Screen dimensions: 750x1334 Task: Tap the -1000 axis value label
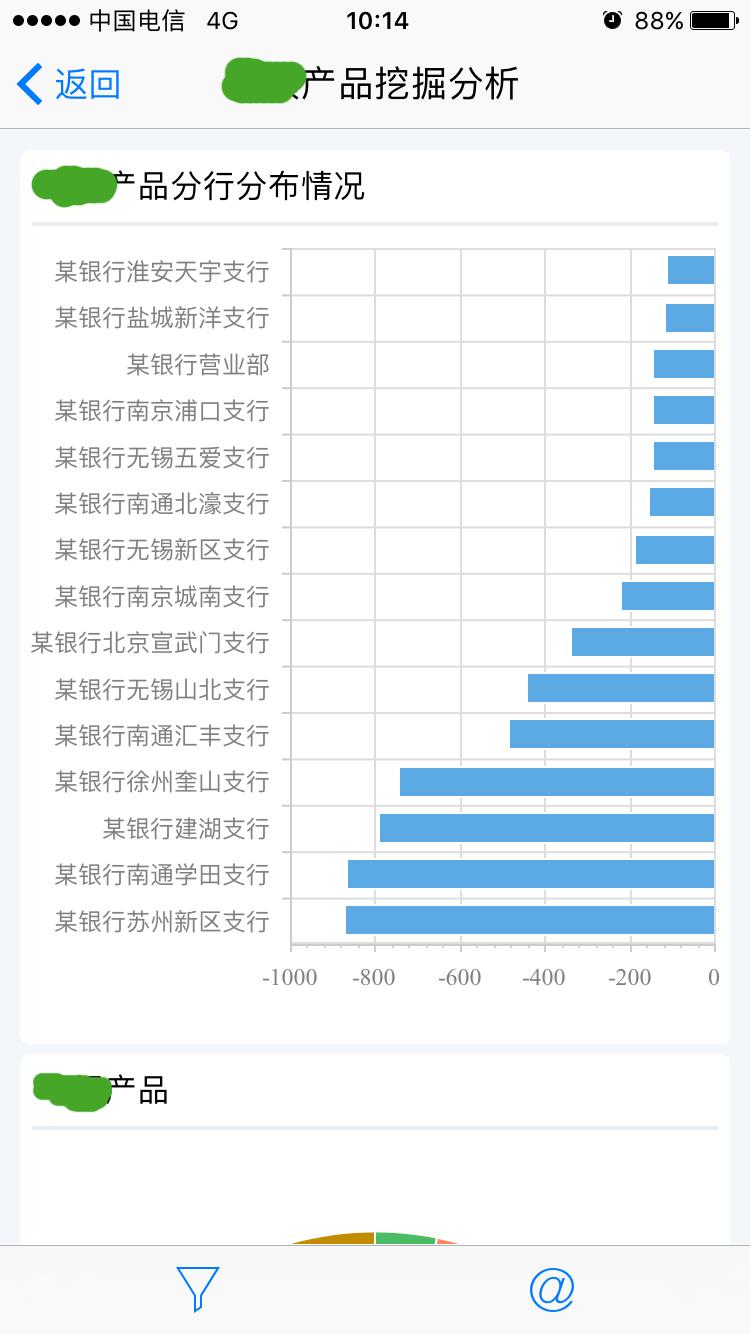point(289,980)
